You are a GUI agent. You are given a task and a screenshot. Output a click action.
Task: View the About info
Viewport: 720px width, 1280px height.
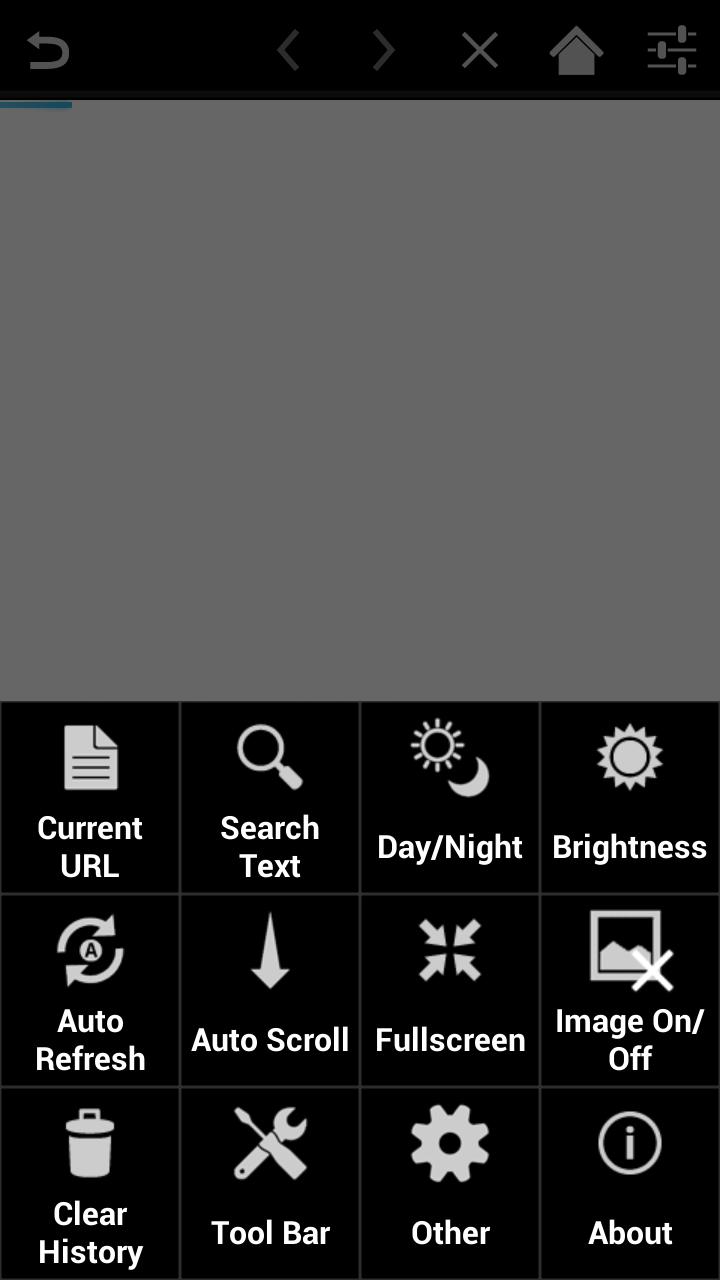630,1184
